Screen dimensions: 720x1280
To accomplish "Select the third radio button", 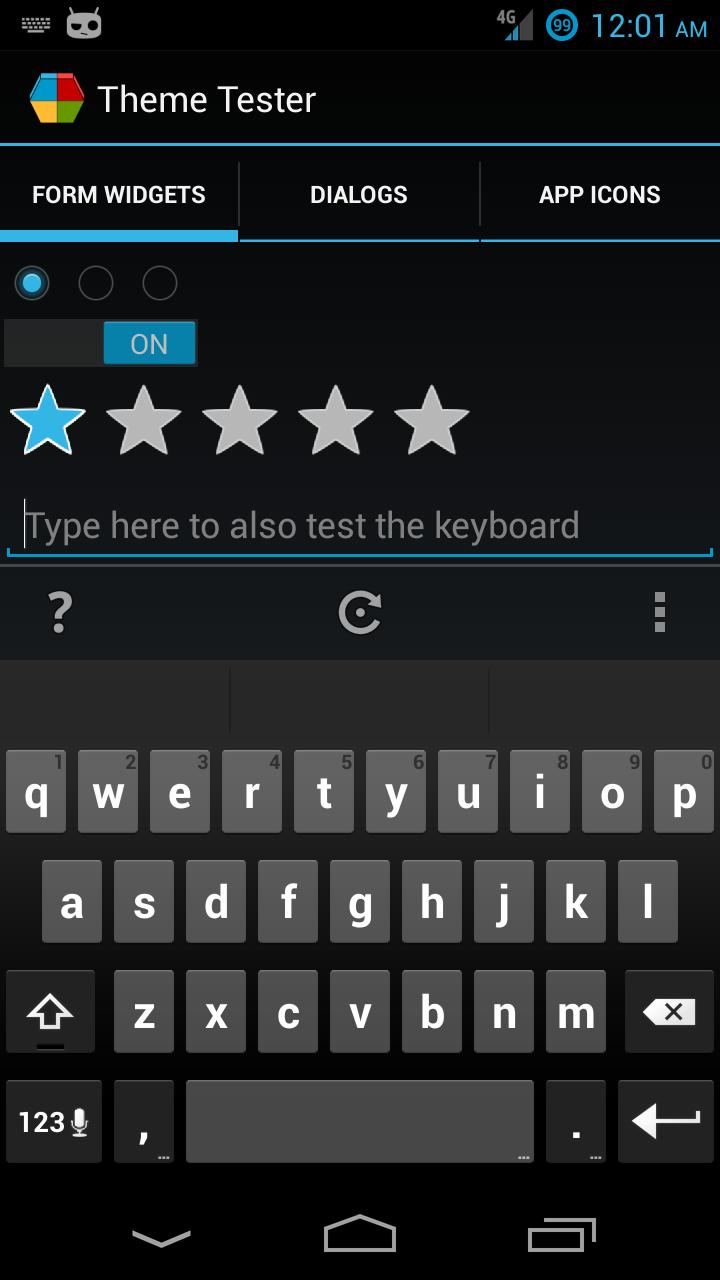I will [160, 283].
